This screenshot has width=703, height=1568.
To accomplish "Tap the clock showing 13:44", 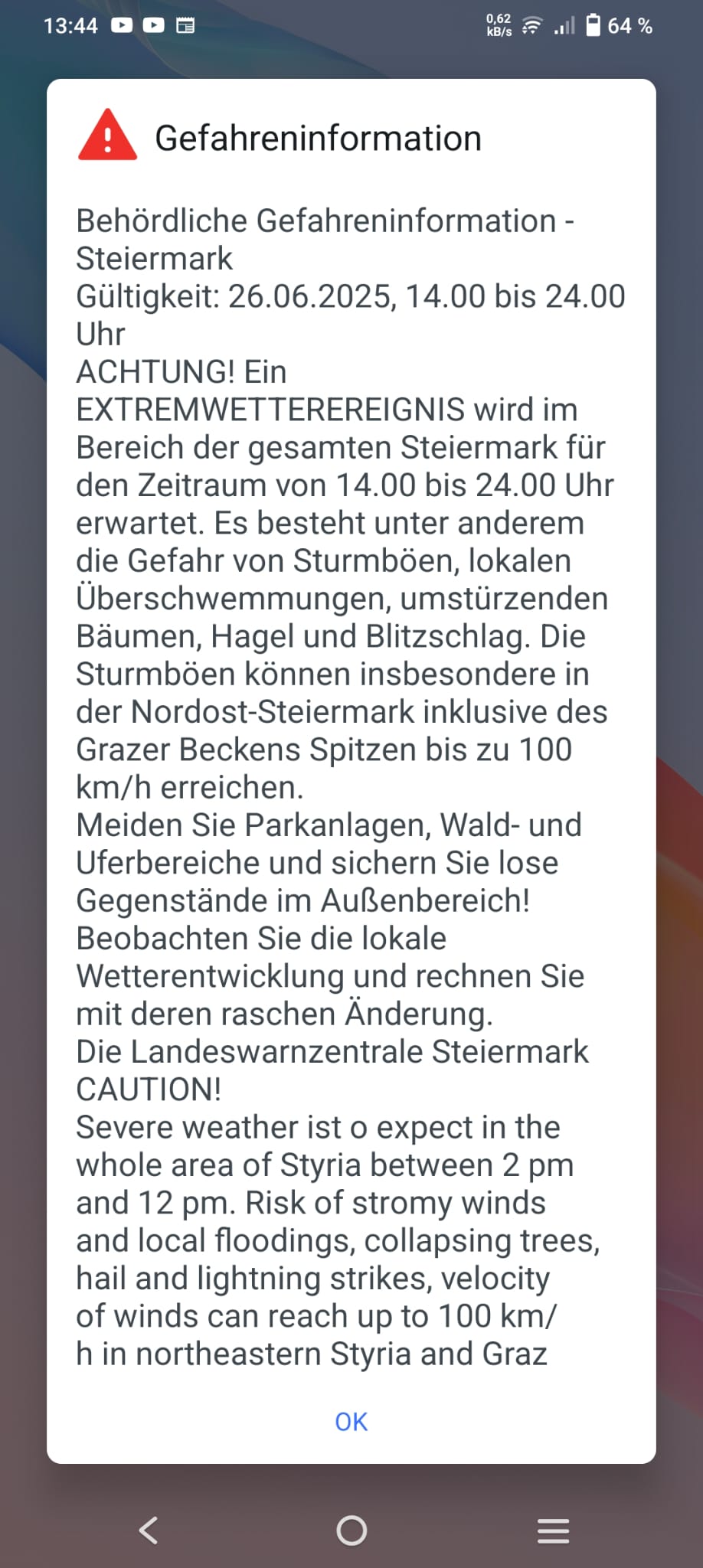I will click(70, 24).
